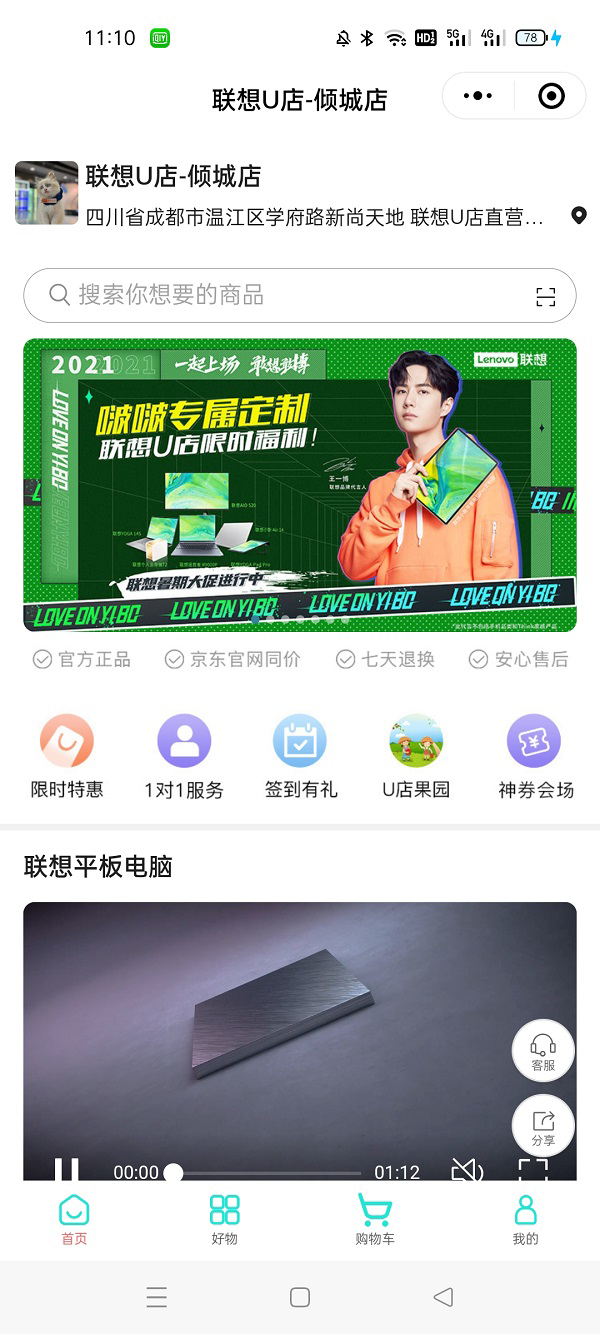Open the scan icon in the search bar

click(x=545, y=296)
